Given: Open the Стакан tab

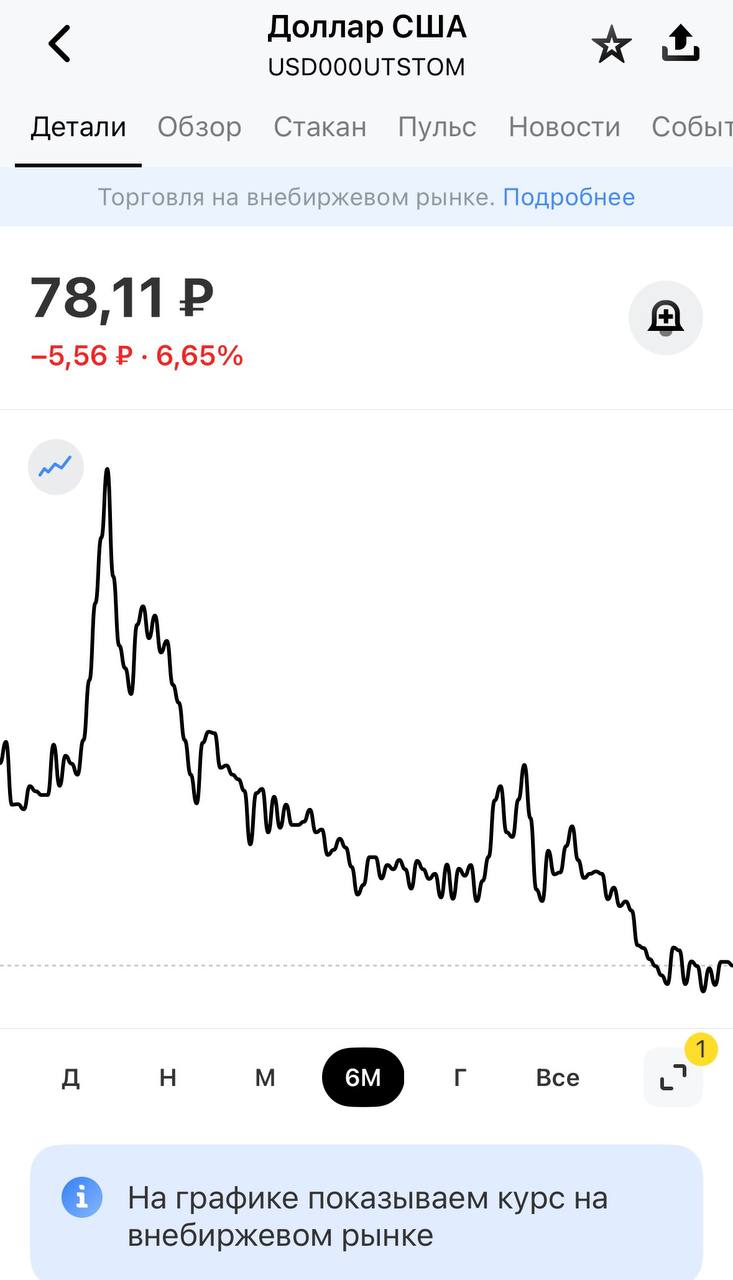Looking at the screenshot, I should click(320, 127).
